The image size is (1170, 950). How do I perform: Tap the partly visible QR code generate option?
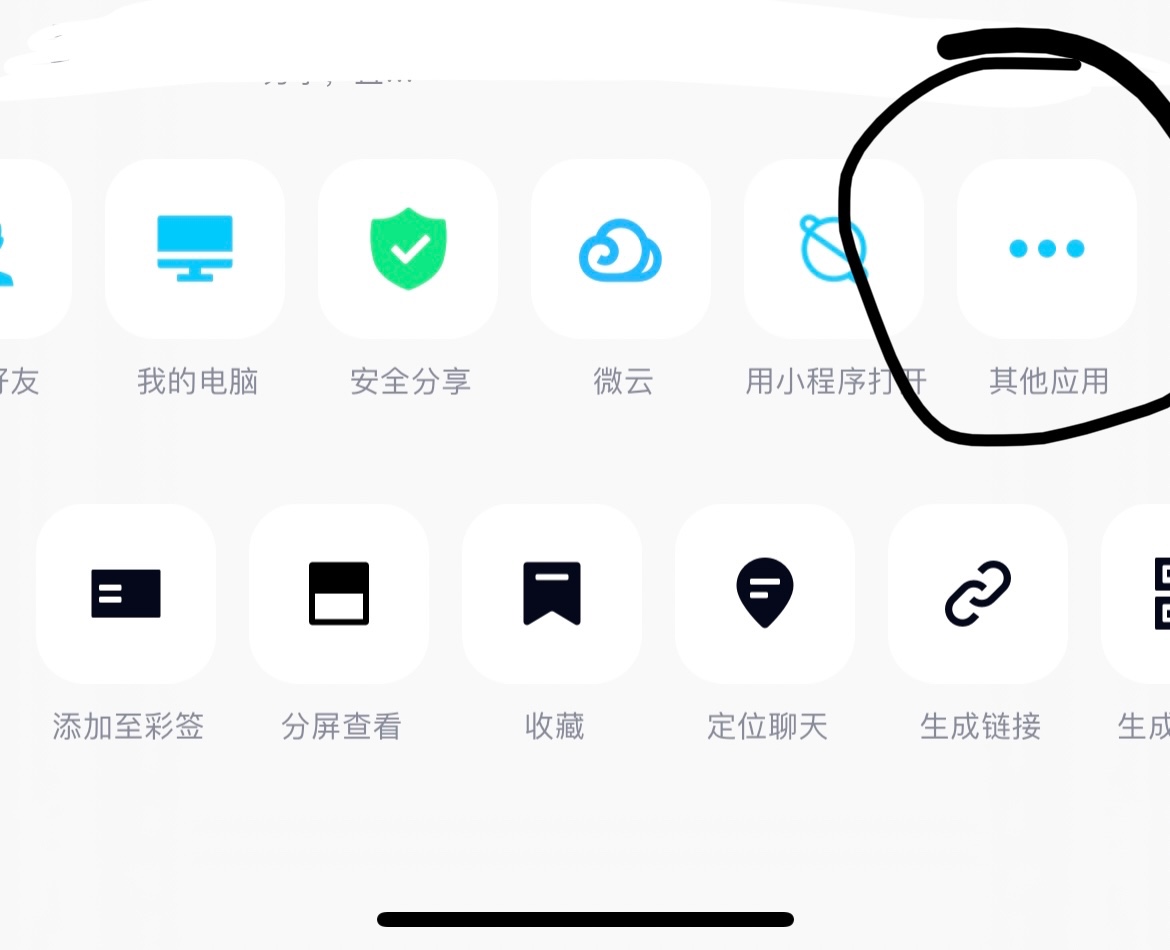[x=1142, y=594]
